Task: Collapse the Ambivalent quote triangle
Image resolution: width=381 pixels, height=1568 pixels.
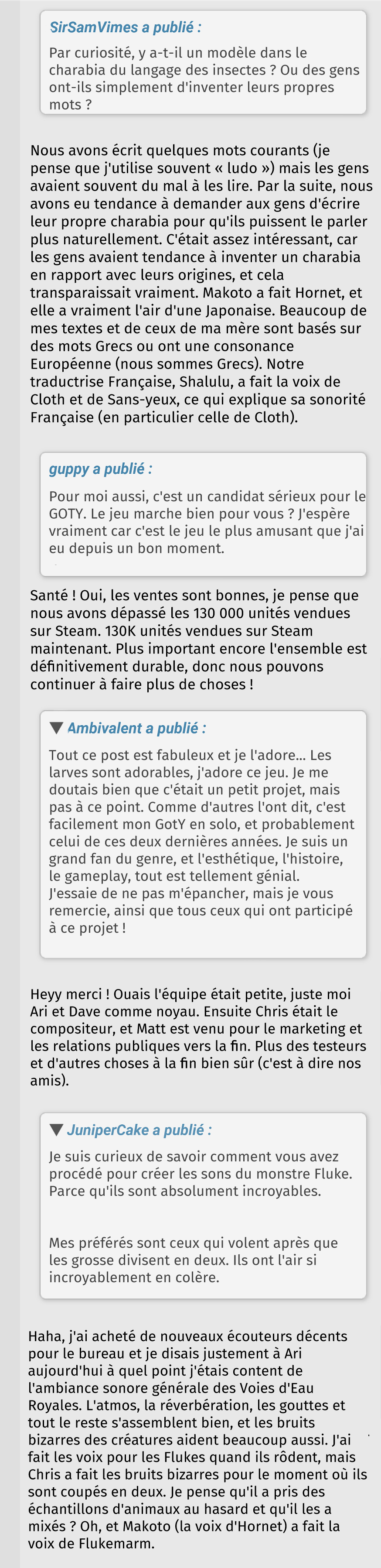Action: point(57,727)
